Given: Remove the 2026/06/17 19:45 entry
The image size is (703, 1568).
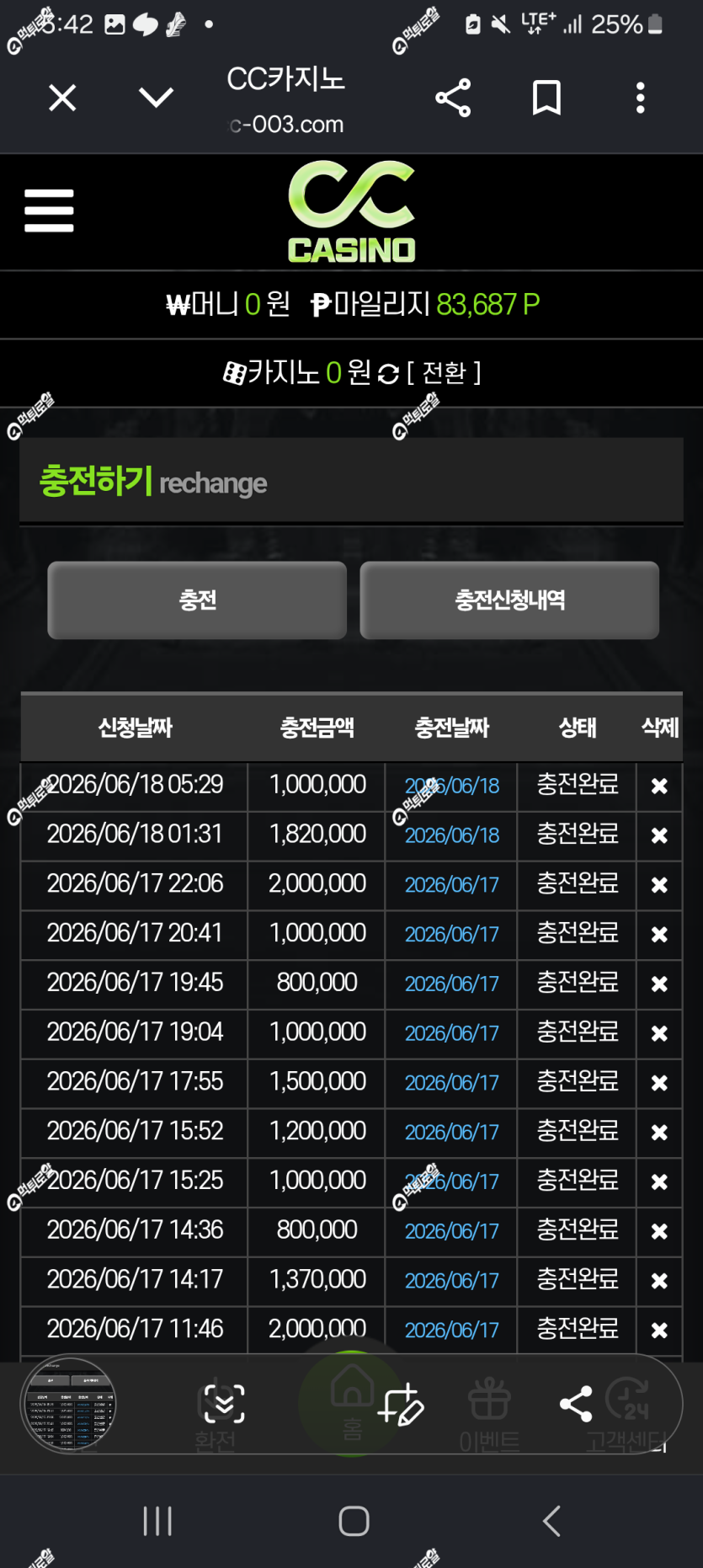Looking at the screenshot, I should tap(659, 984).
